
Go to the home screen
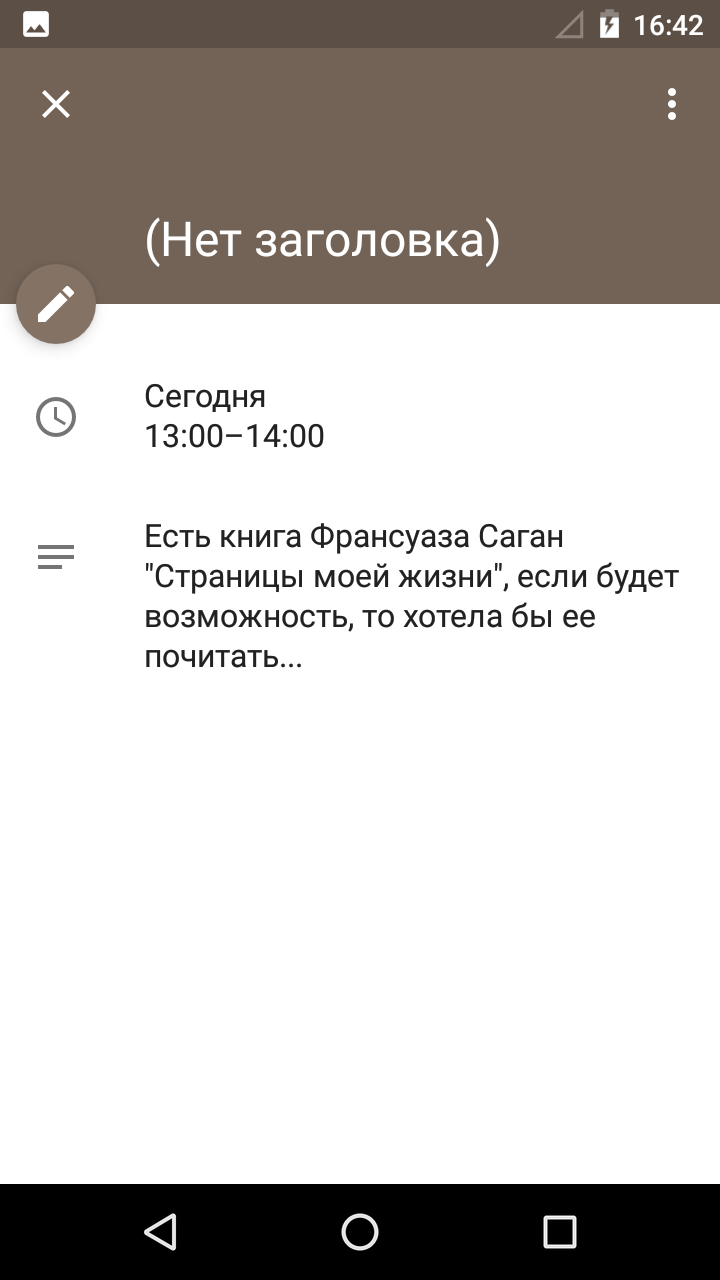360,1232
